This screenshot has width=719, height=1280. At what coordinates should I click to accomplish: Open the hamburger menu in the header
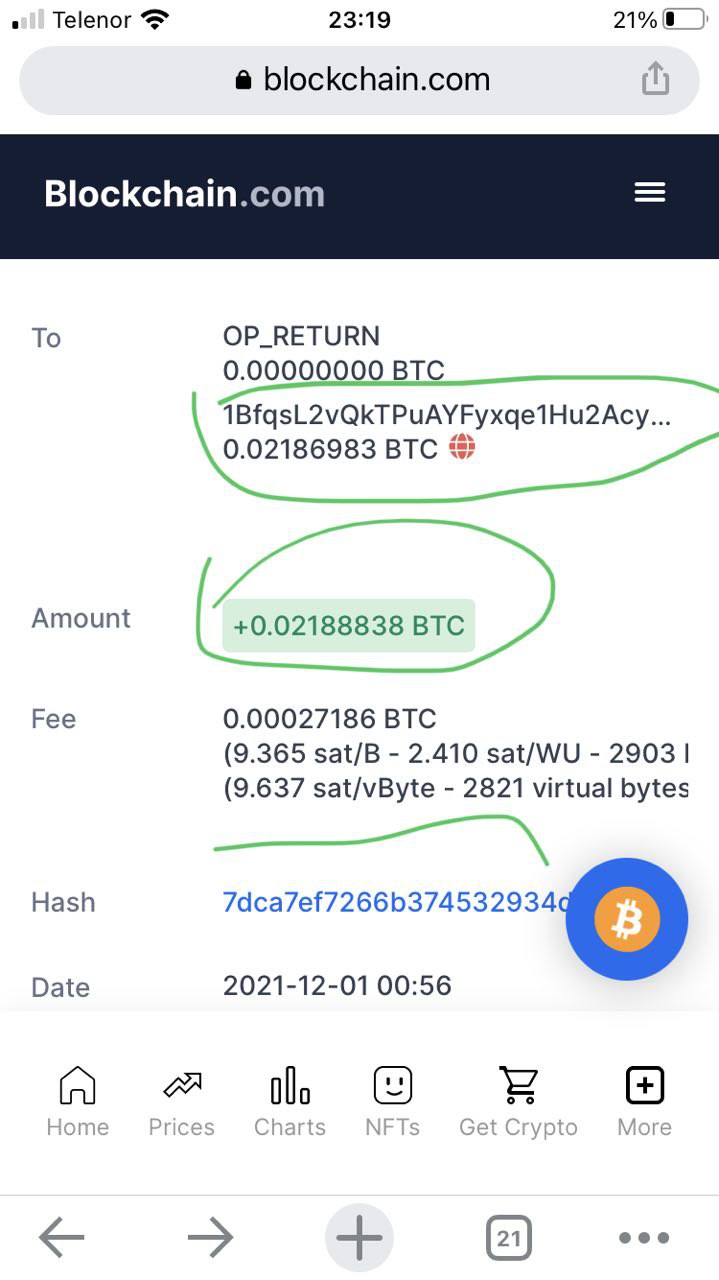pyautogui.click(x=650, y=192)
